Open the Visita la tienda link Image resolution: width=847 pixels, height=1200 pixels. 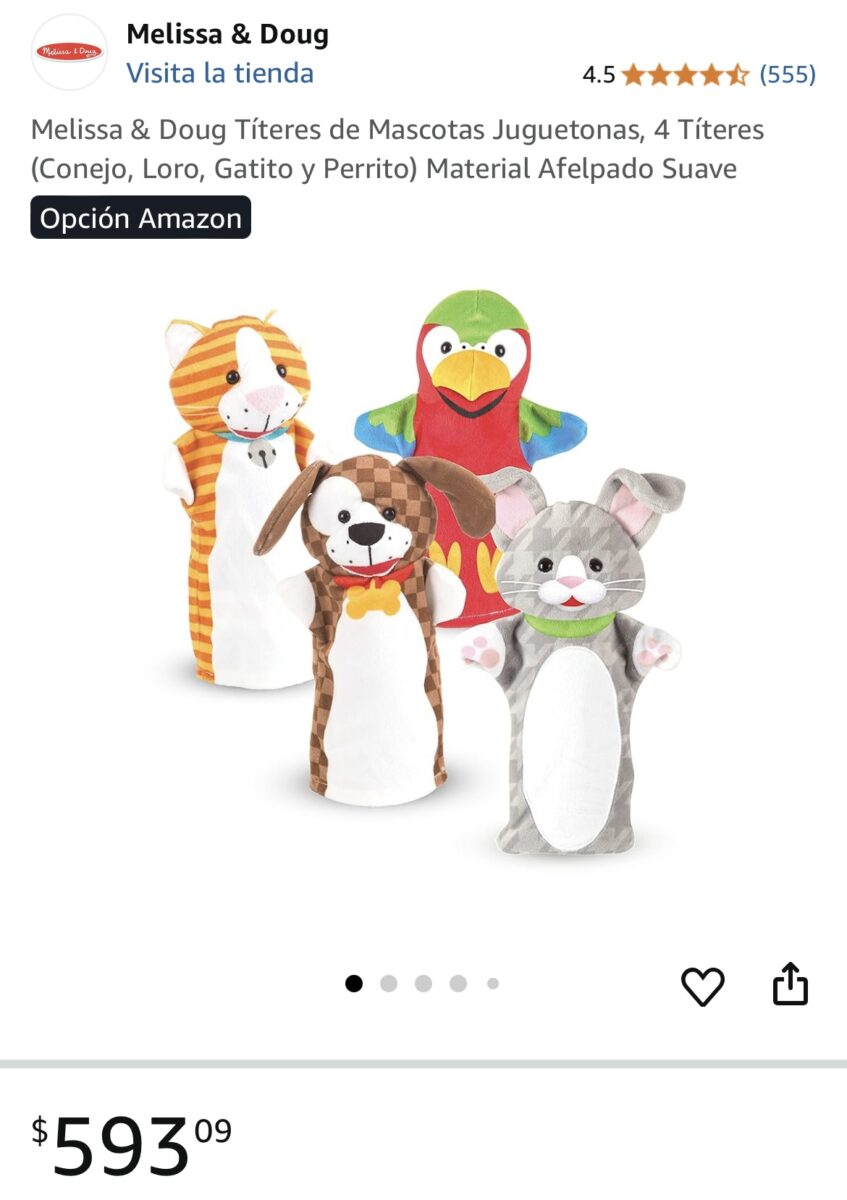tap(220, 73)
